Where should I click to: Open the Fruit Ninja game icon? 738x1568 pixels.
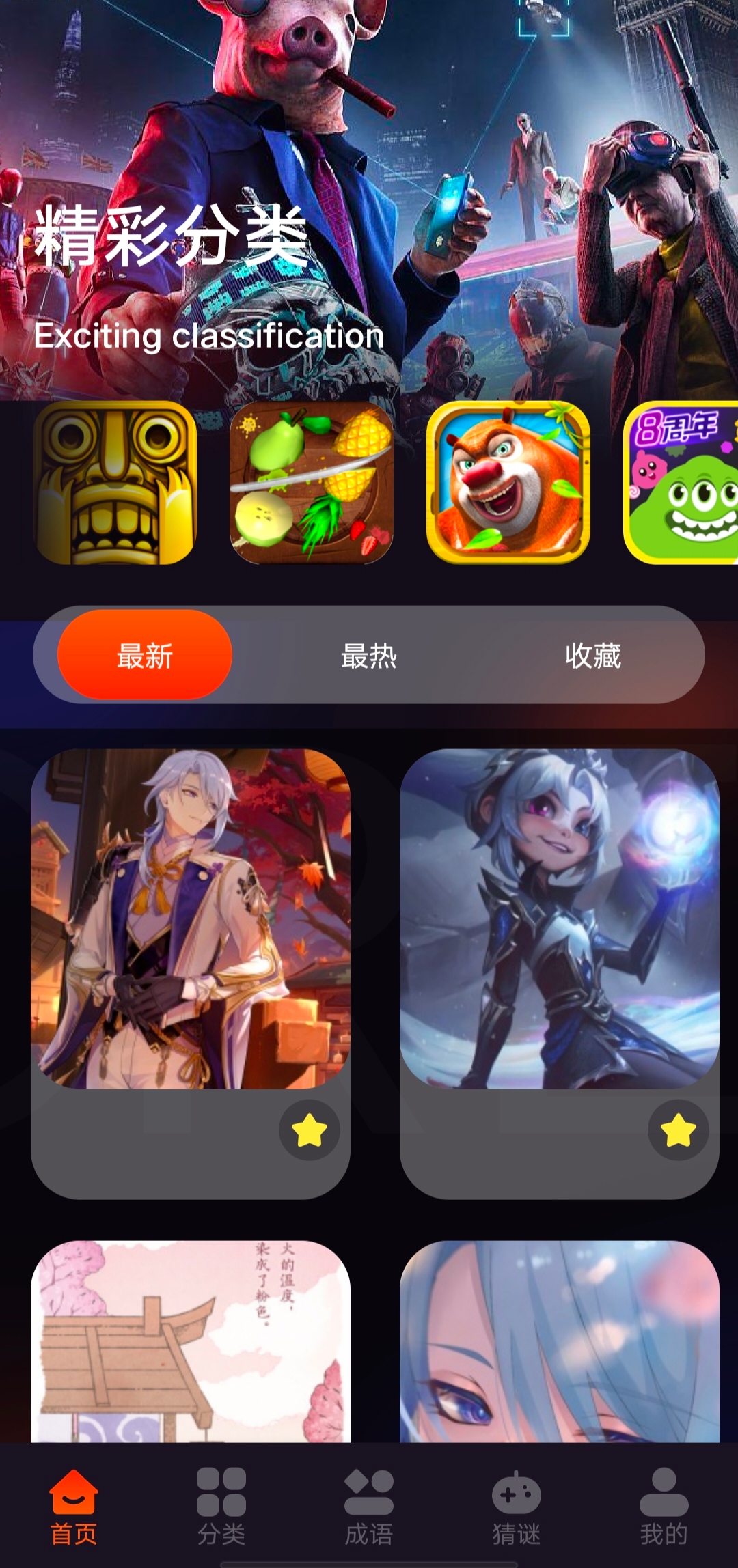(312, 482)
